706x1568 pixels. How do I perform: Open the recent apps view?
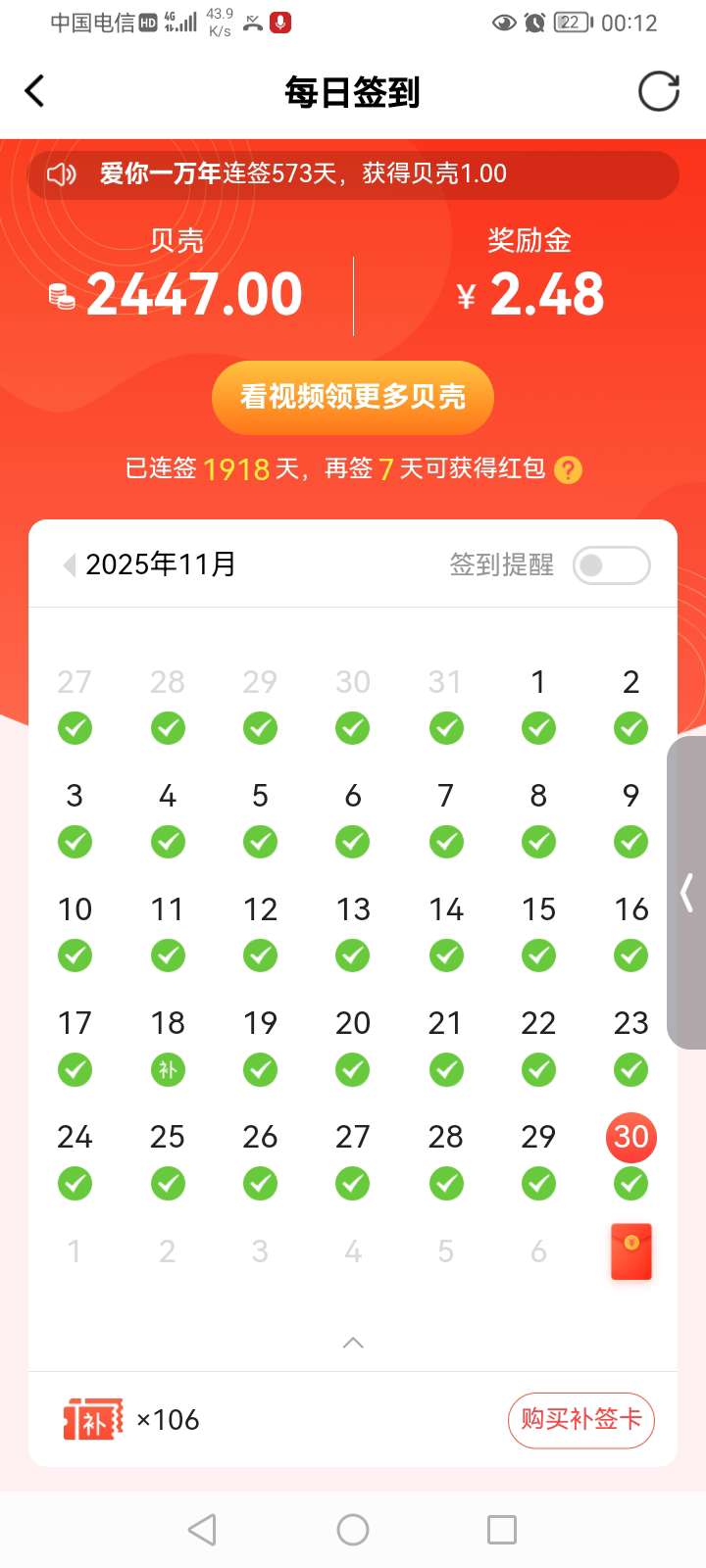(502, 1530)
